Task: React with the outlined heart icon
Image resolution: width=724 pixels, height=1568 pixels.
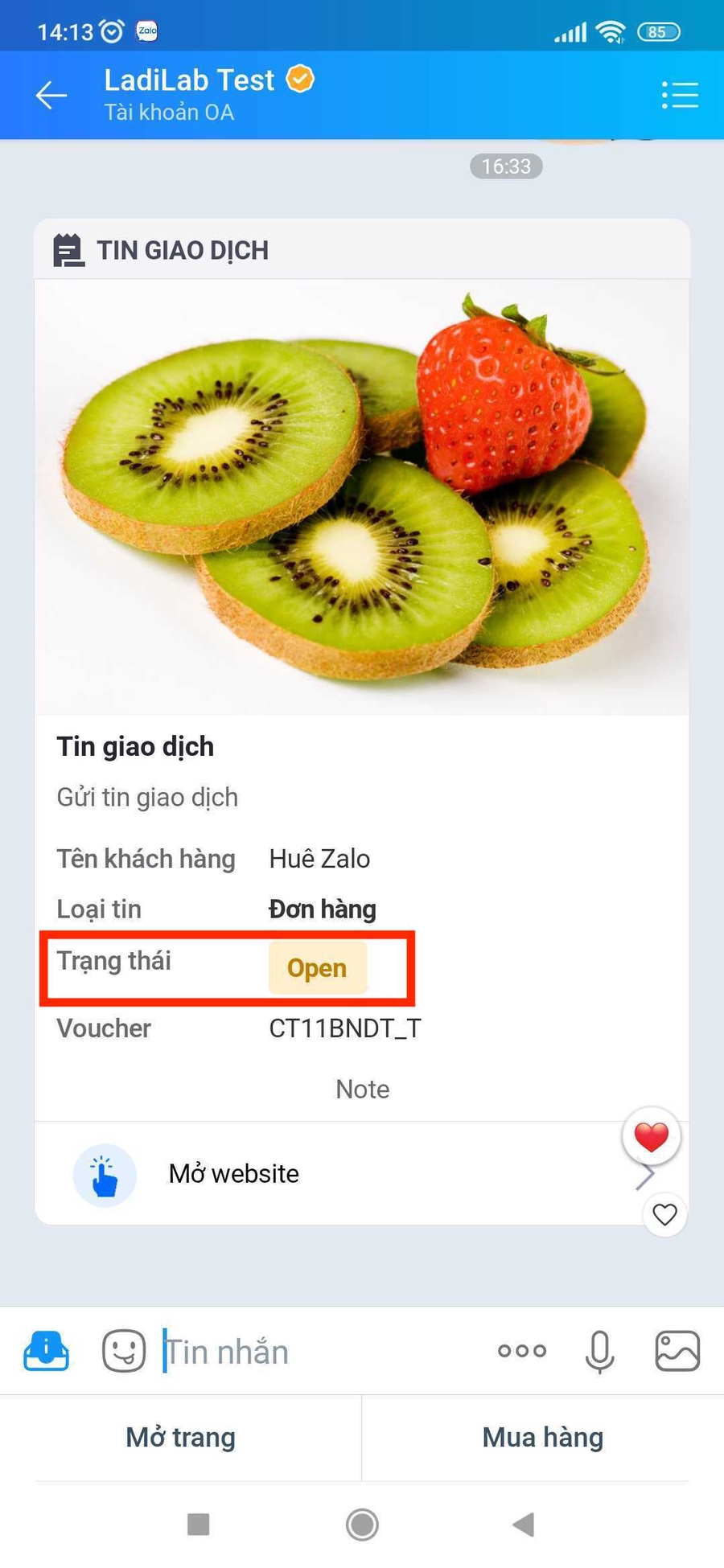Action: [664, 1214]
